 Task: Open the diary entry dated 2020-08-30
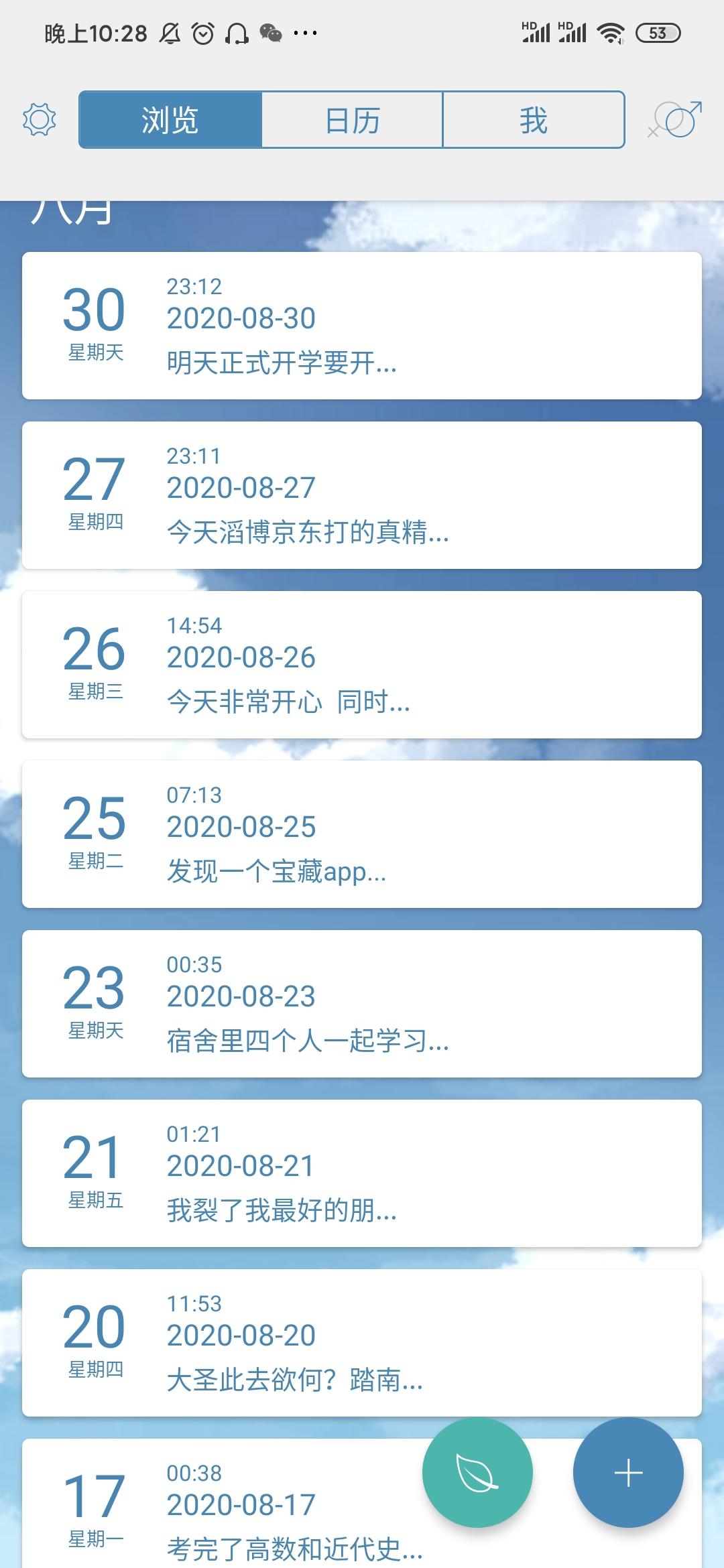pos(362,326)
